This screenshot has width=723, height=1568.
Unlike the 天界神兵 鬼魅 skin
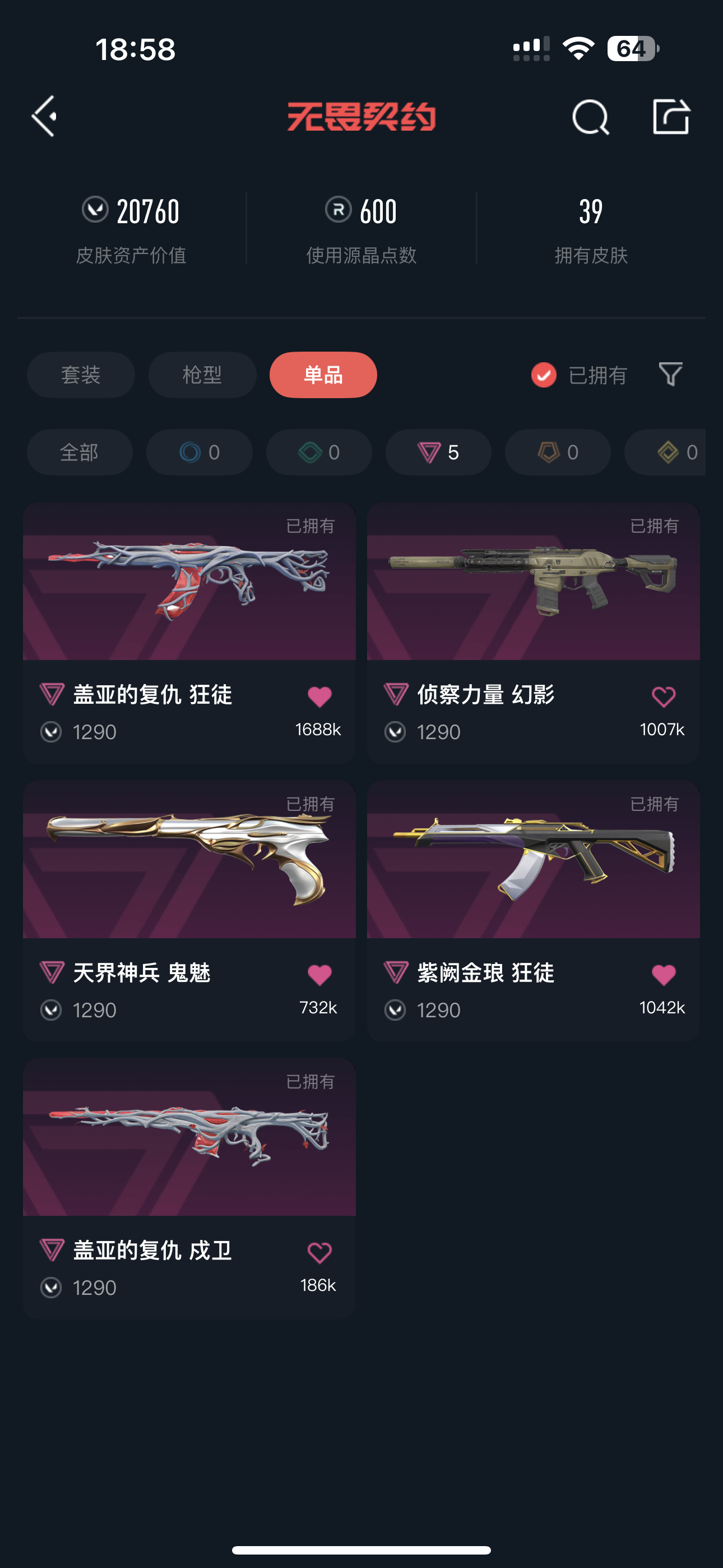319,975
